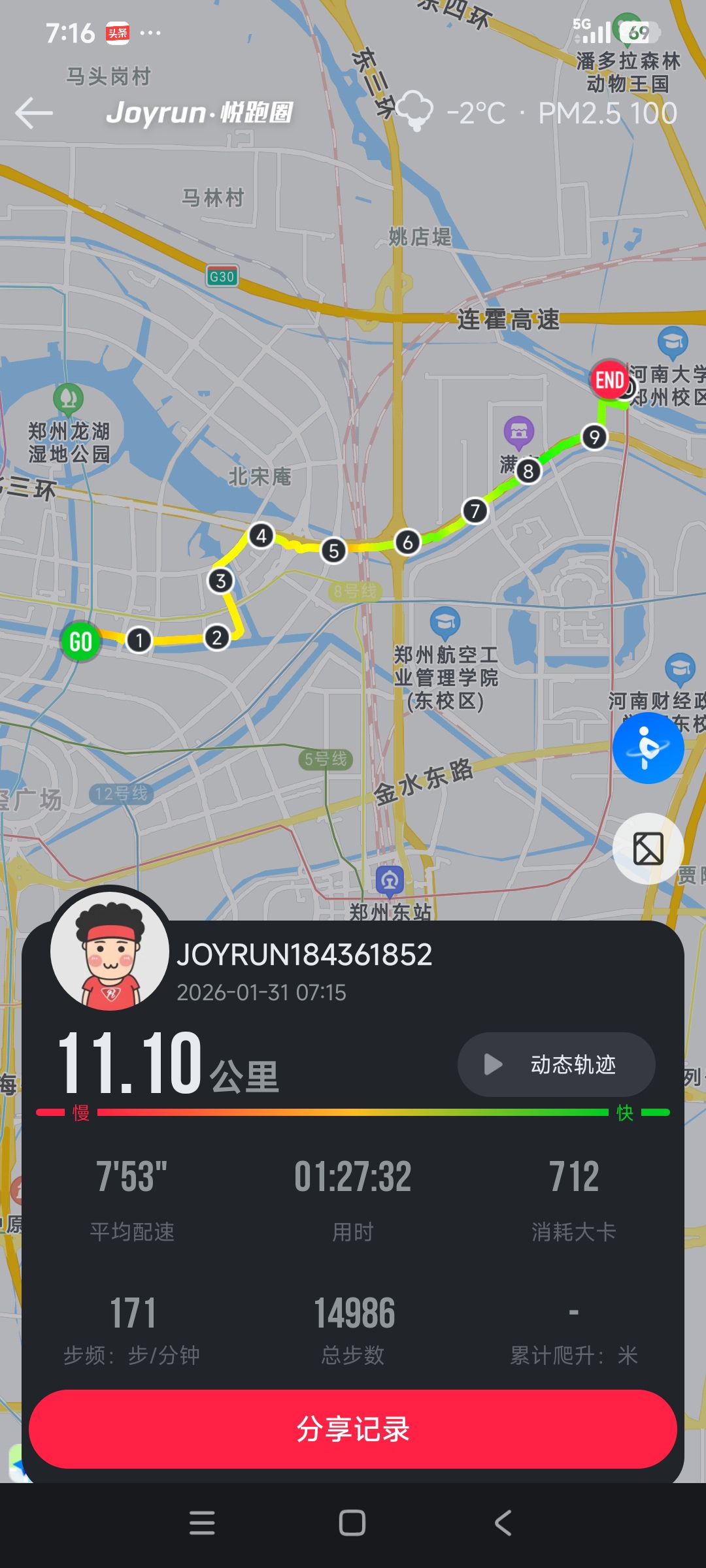The image size is (706, 1568).
Task: Play the 动态轨迹 route animation
Action: pyautogui.click(x=556, y=1065)
